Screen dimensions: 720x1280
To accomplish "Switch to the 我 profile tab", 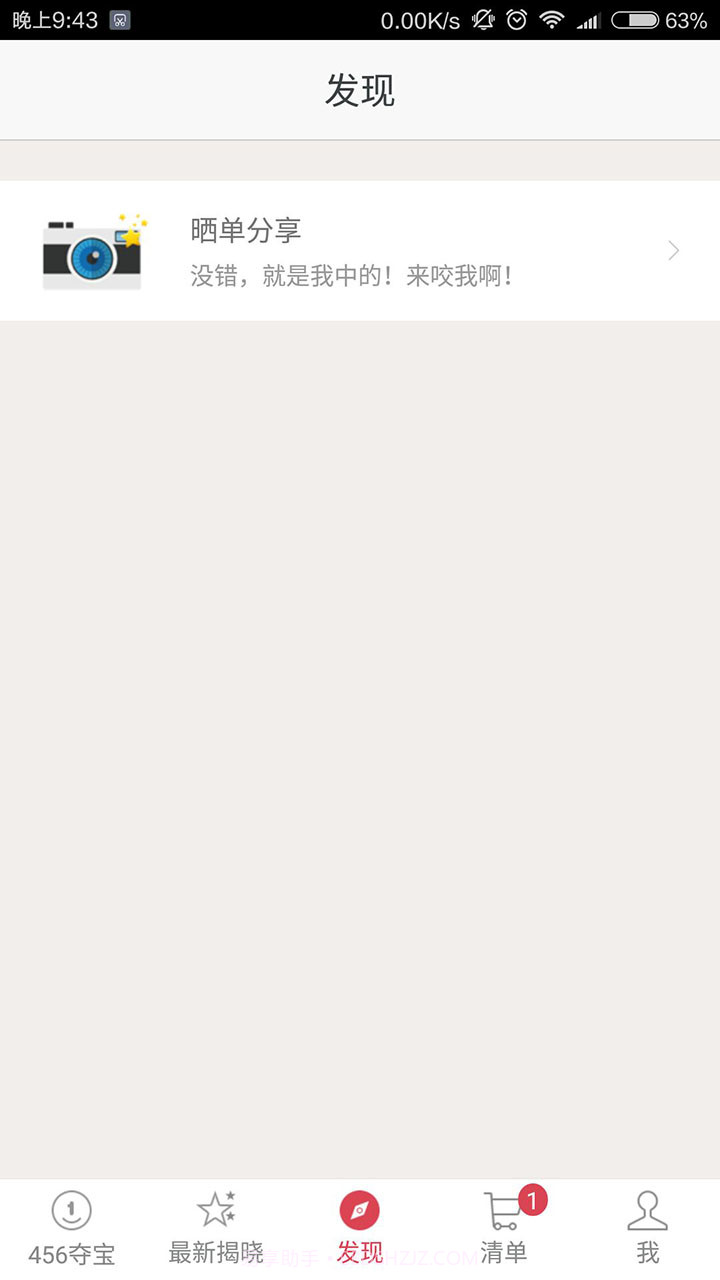I will point(647,1228).
